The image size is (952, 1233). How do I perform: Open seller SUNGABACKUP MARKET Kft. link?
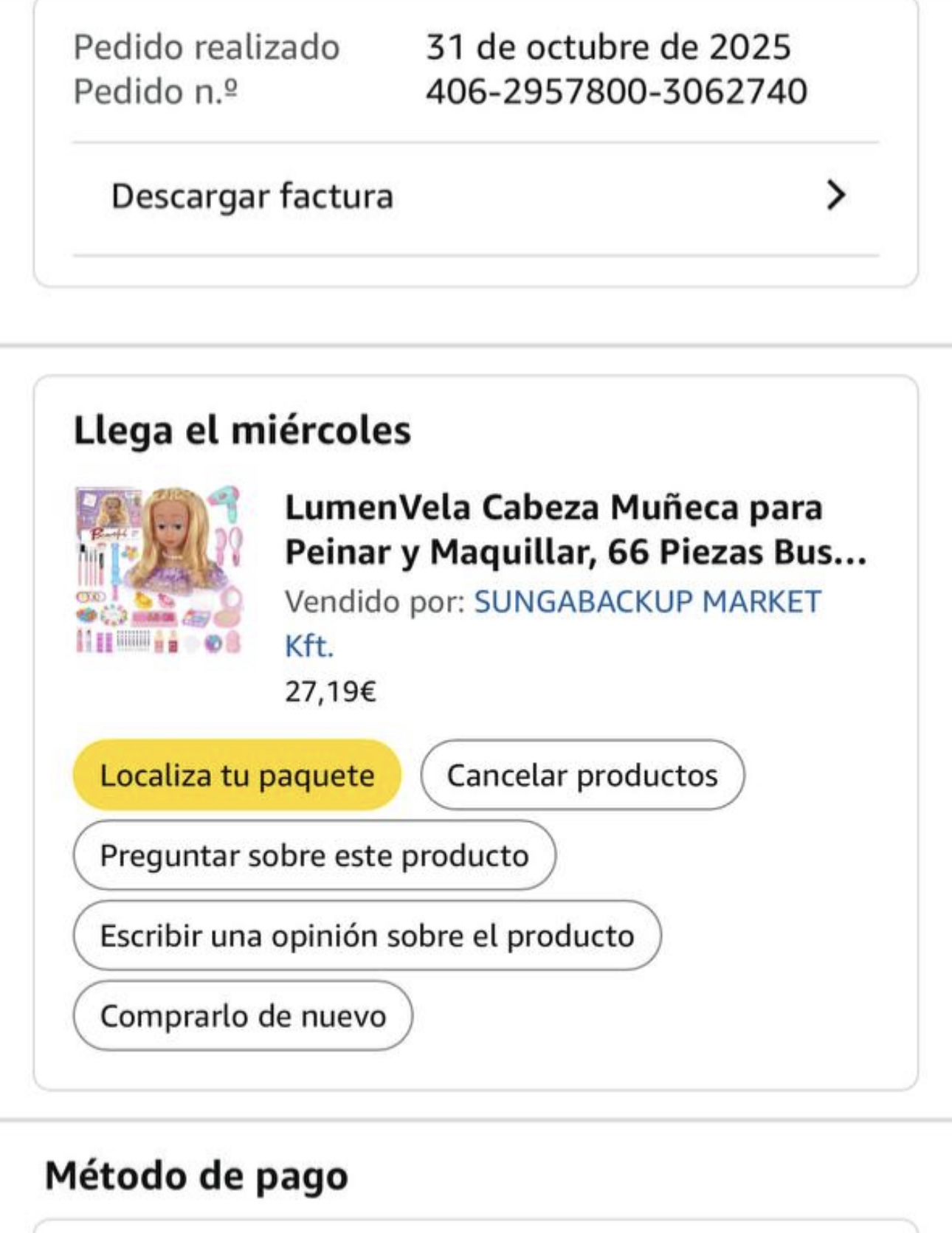pyautogui.click(x=646, y=602)
